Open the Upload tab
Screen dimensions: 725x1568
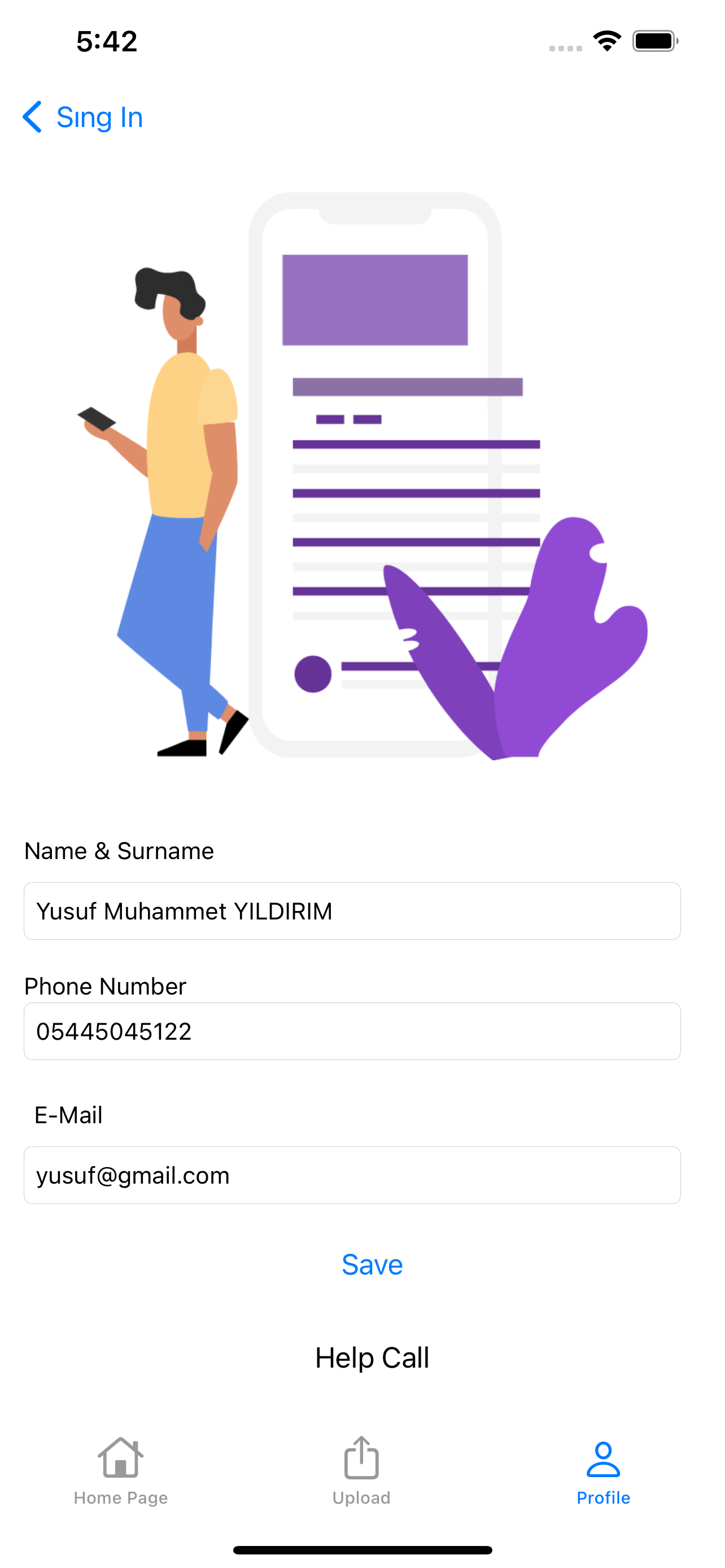pos(361,1470)
